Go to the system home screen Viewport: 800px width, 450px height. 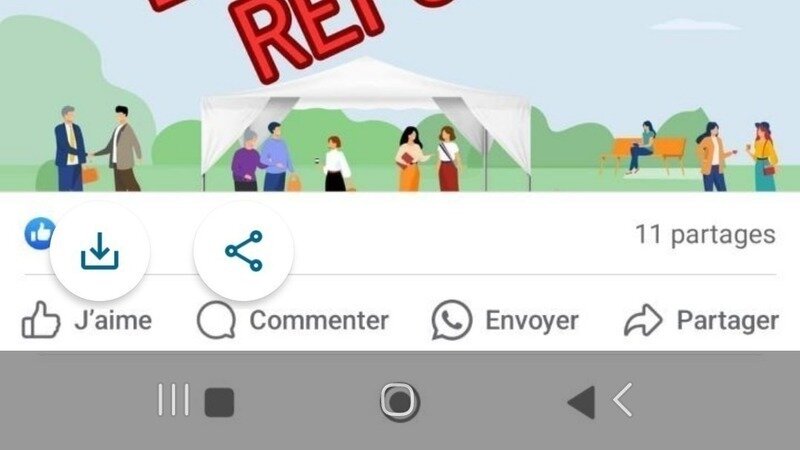pyautogui.click(x=399, y=402)
